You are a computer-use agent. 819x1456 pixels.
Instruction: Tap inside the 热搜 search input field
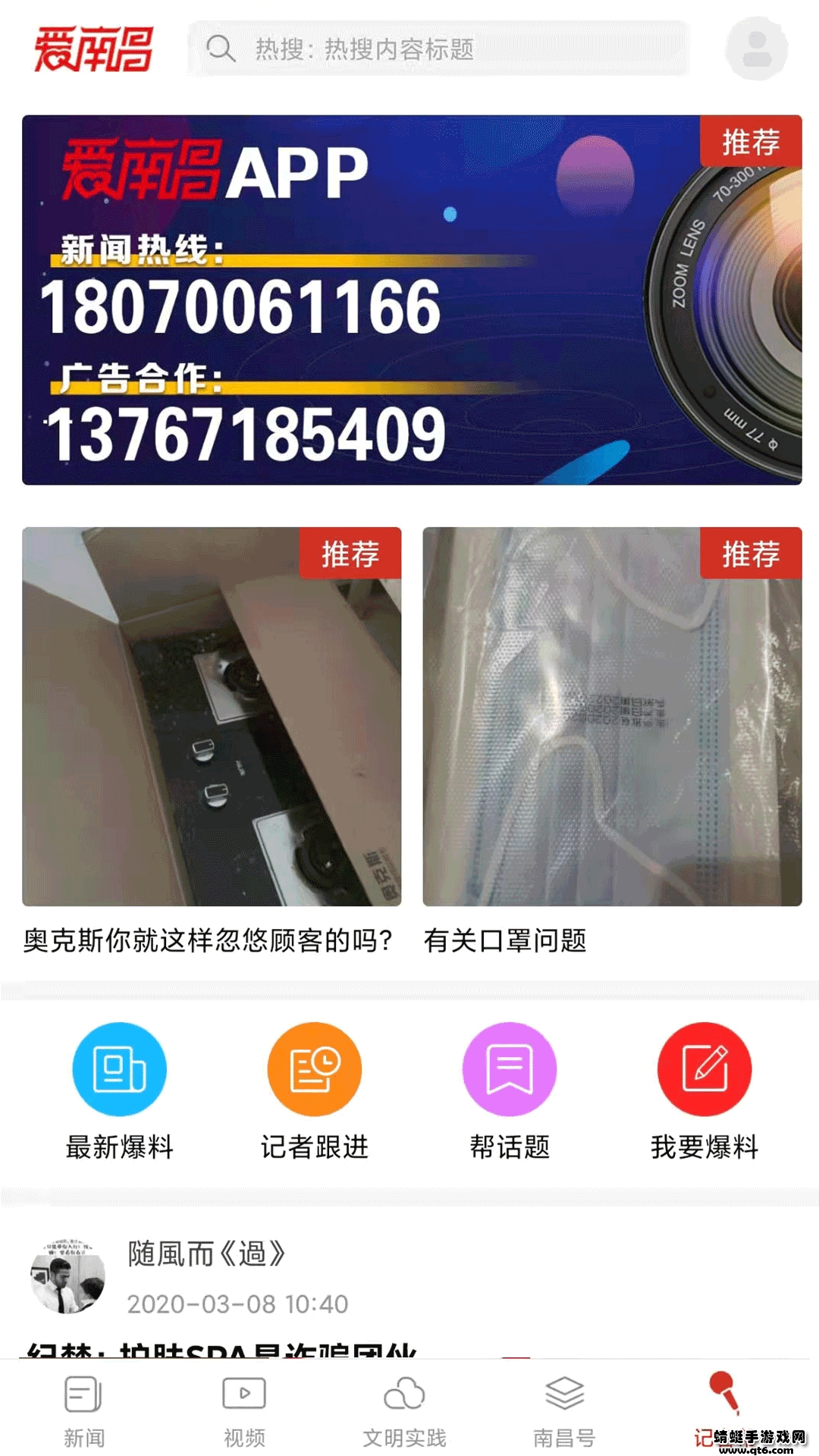click(455, 49)
